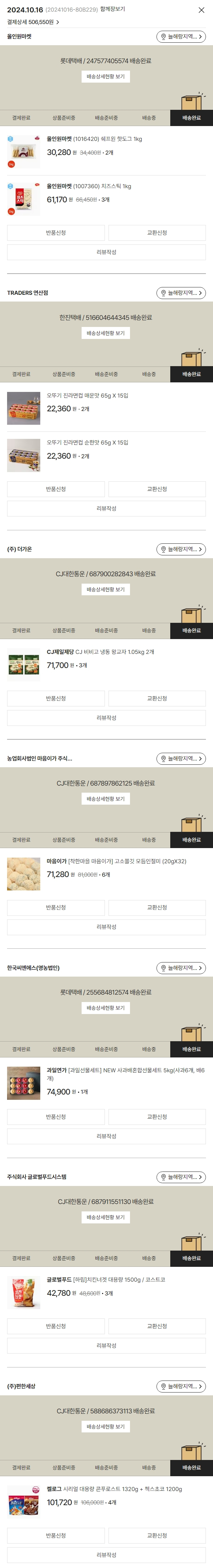The width and height of the screenshot is (213, 1568).
Task: View 배송상세현황 for 한진택배 516604644345
Action: (106, 333)
